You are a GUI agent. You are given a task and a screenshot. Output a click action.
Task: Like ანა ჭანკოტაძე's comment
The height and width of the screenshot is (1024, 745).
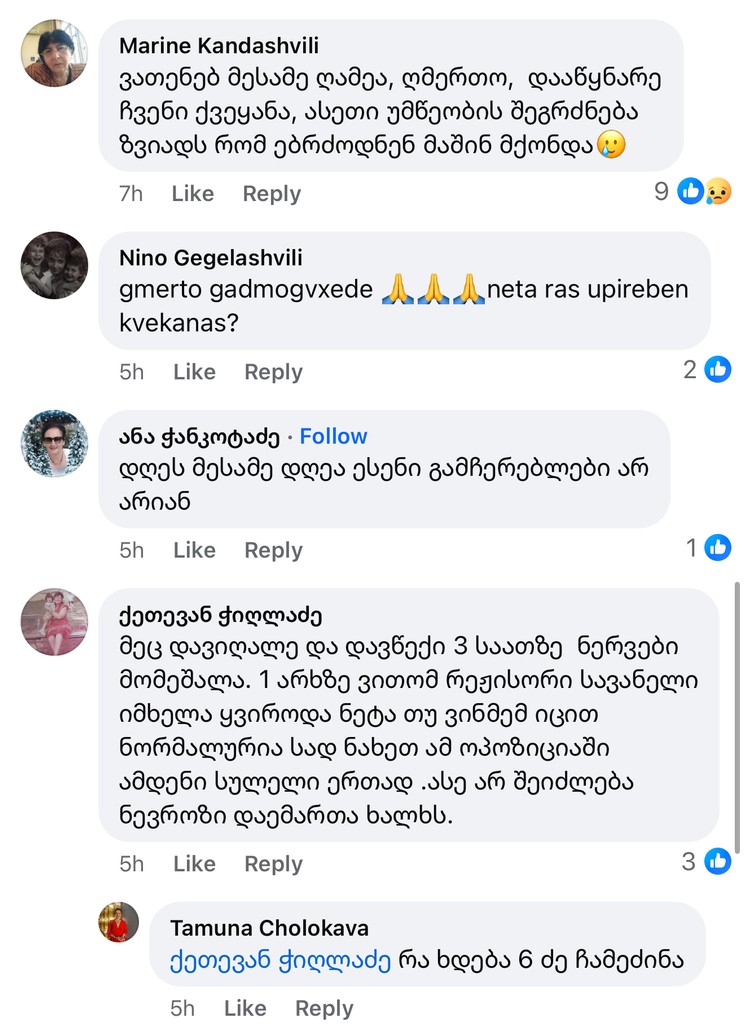(194, 550)
